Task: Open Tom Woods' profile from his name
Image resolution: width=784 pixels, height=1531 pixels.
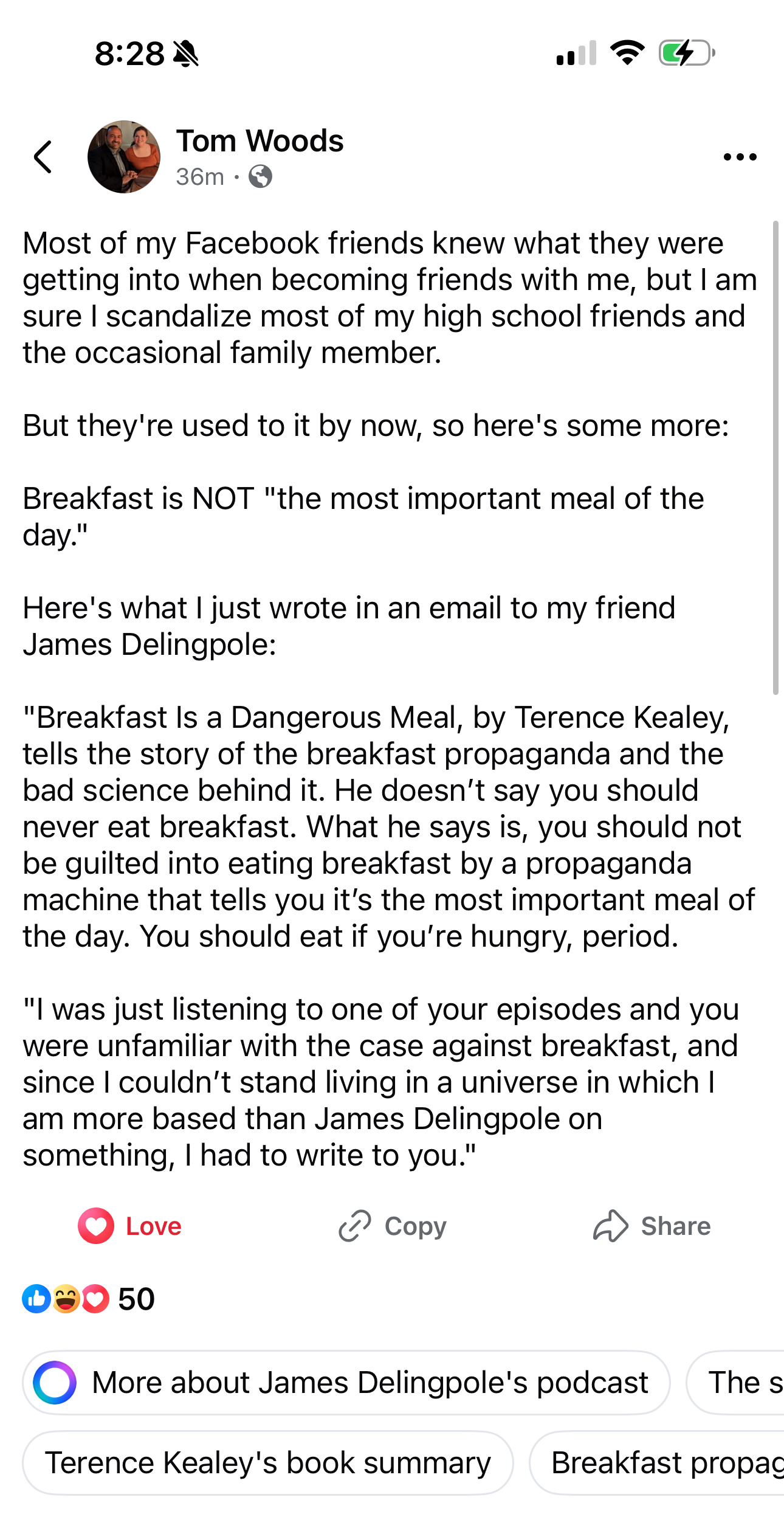Action: pos(260,141)
